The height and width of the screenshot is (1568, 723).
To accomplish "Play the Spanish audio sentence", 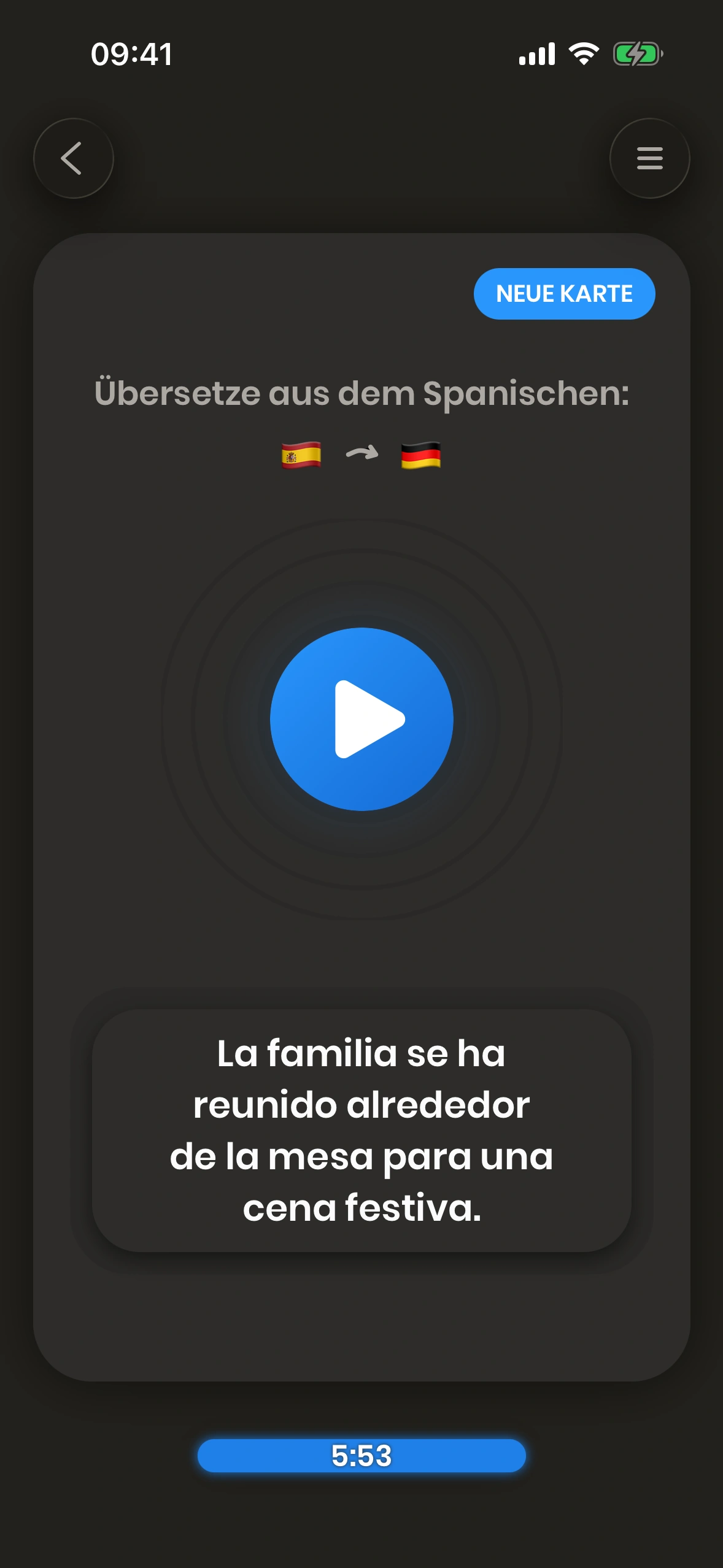I will coord(361,719).
